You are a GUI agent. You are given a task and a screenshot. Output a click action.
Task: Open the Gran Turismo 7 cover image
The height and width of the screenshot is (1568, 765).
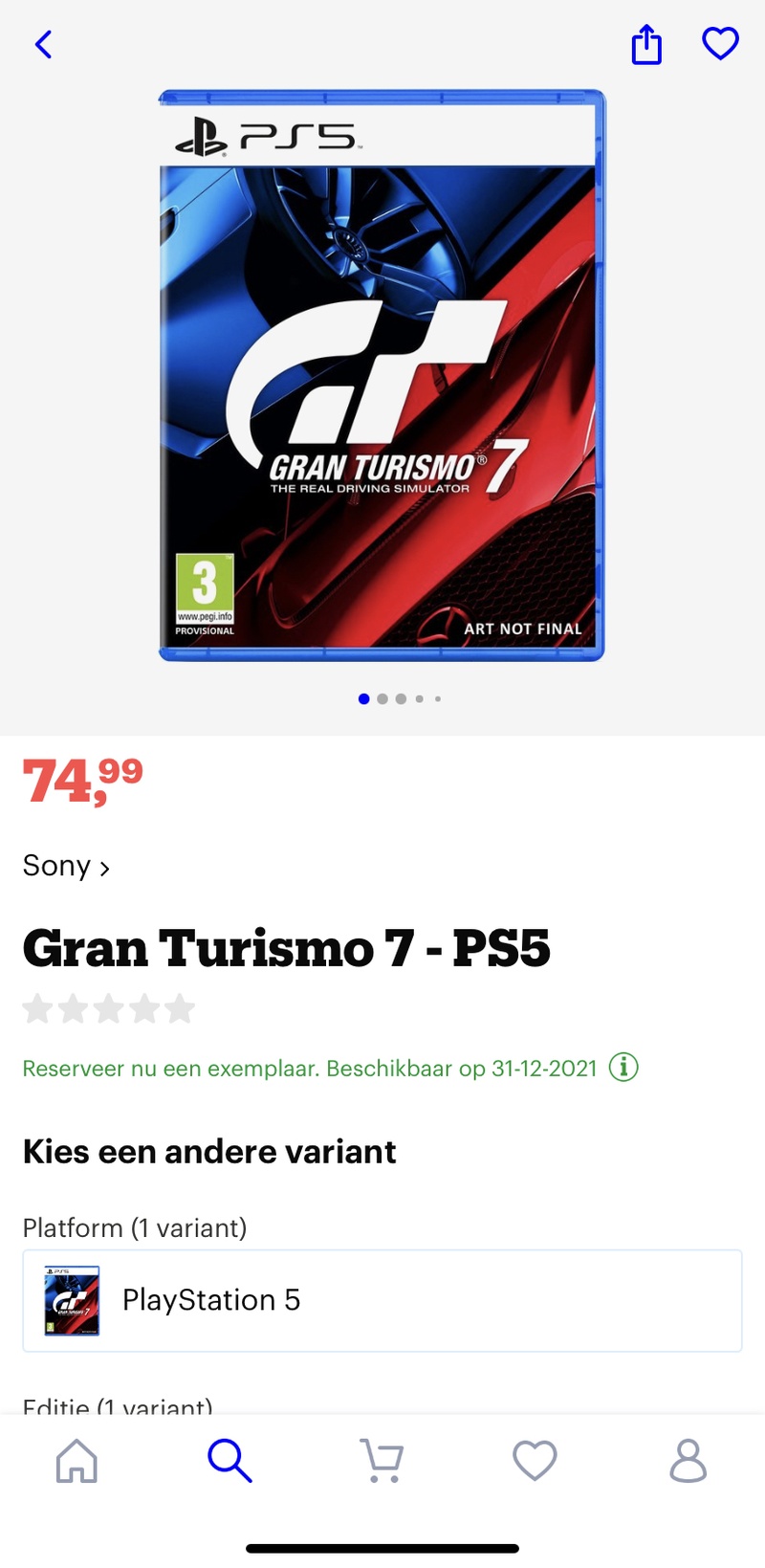click(382, 375)
